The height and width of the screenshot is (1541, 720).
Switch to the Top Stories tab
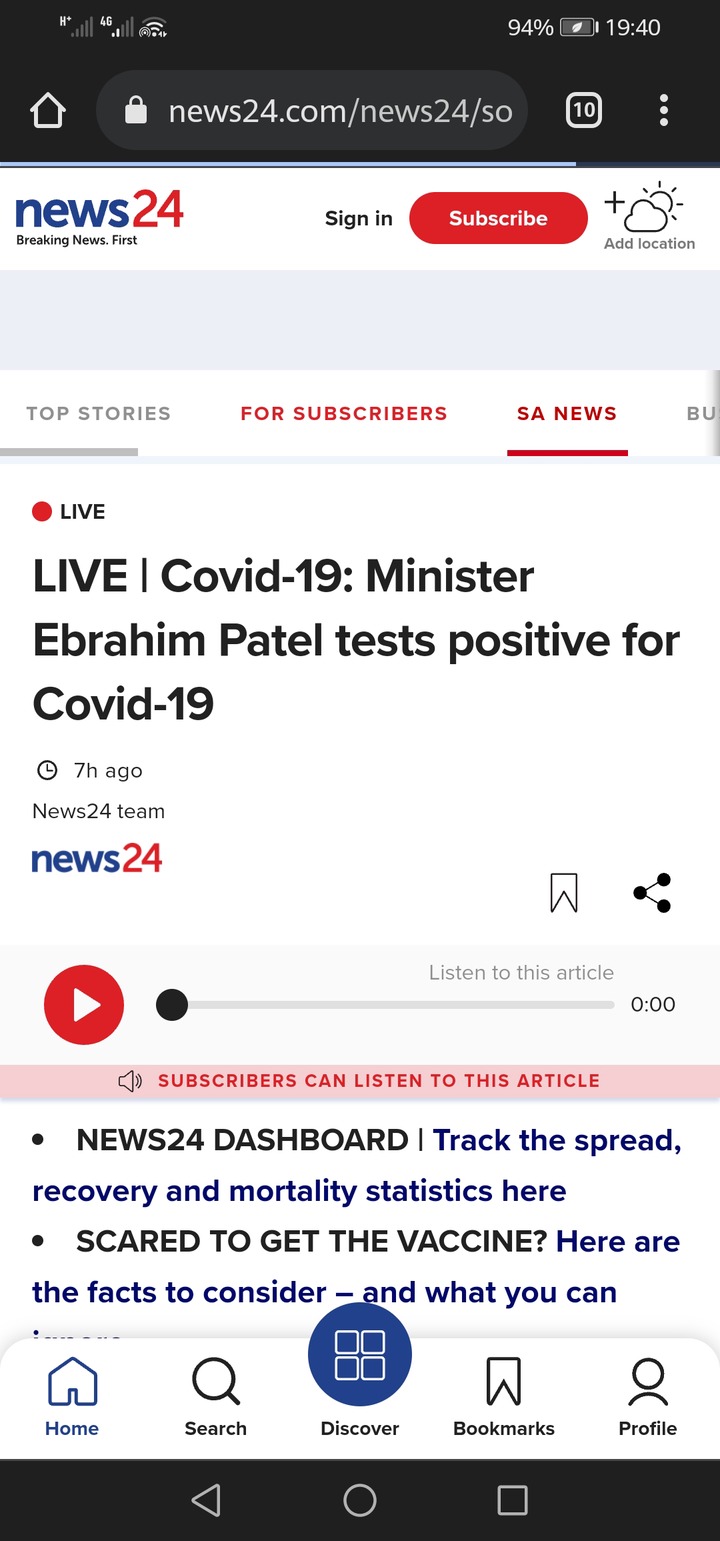(98, 413)
